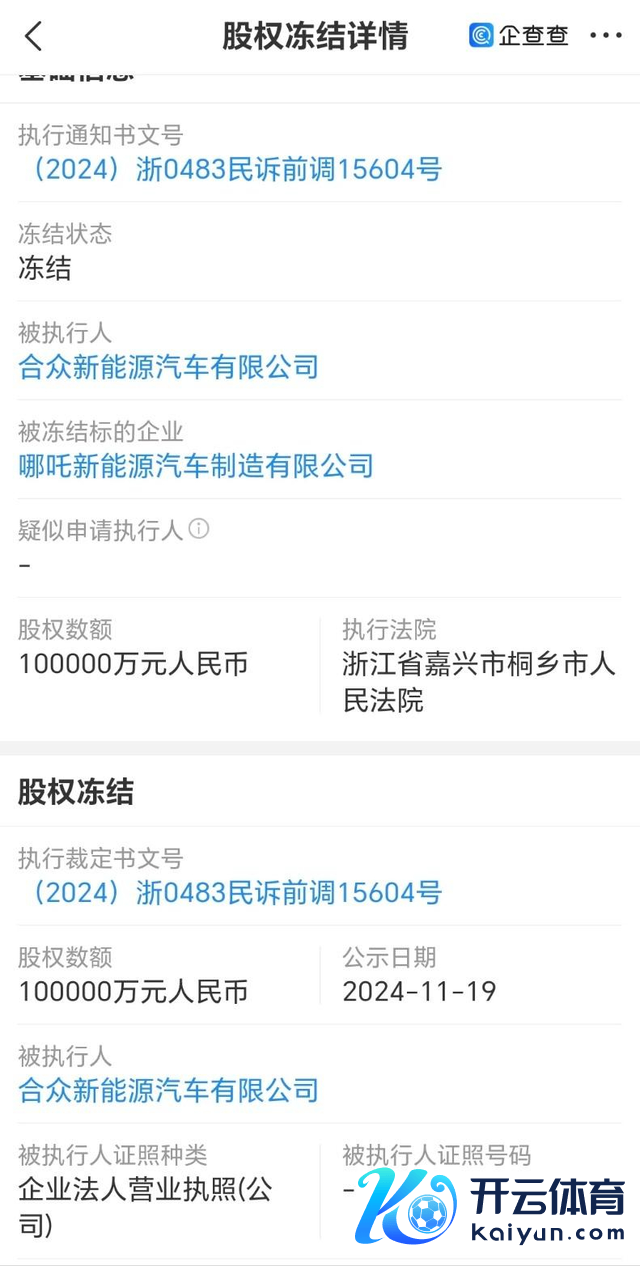Tap info icon beside 疑似申请执行人
Viewport: 640px width, 1266px height.
point(199,529)
